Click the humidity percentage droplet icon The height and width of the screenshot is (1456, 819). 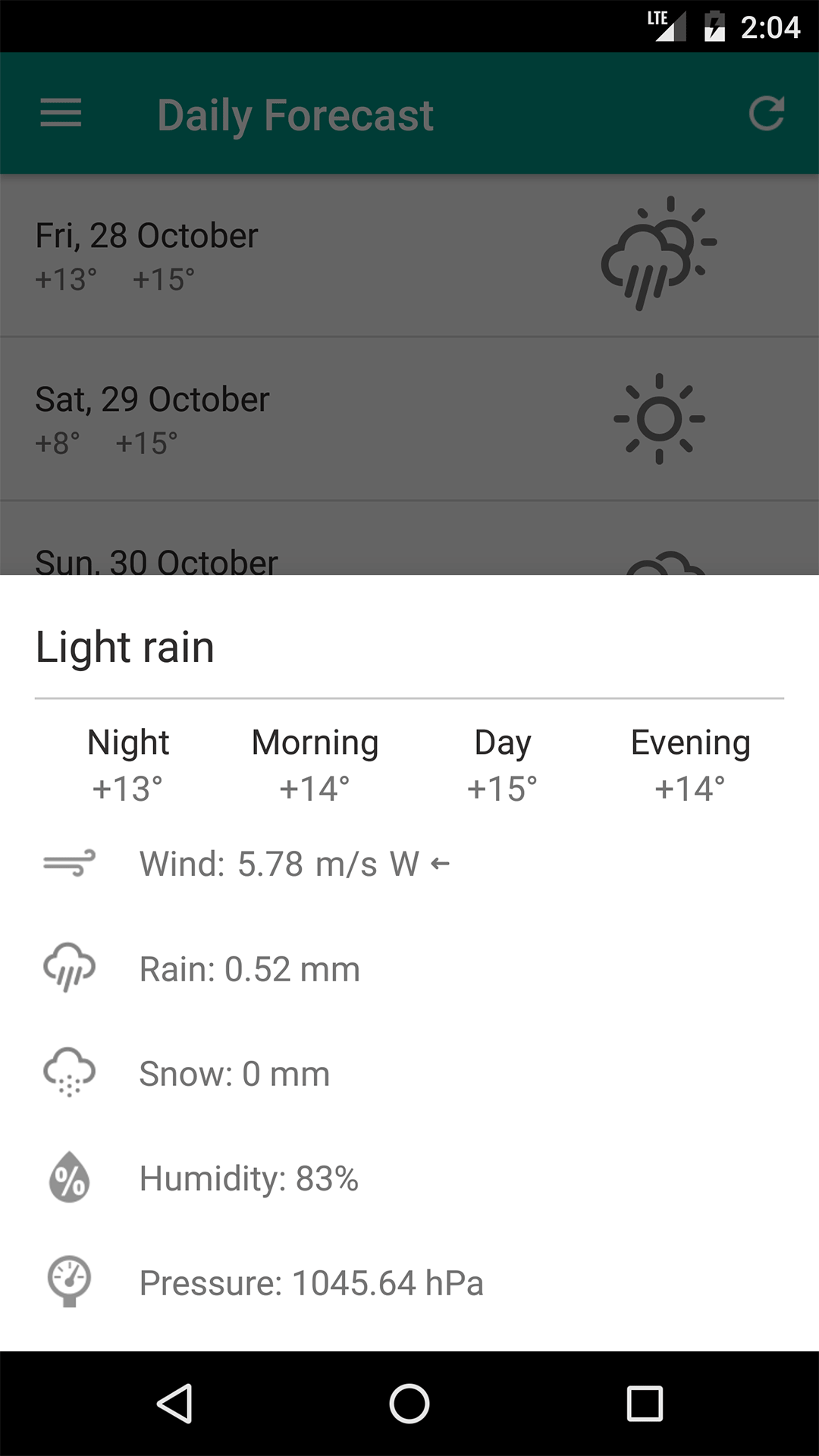70,1178
